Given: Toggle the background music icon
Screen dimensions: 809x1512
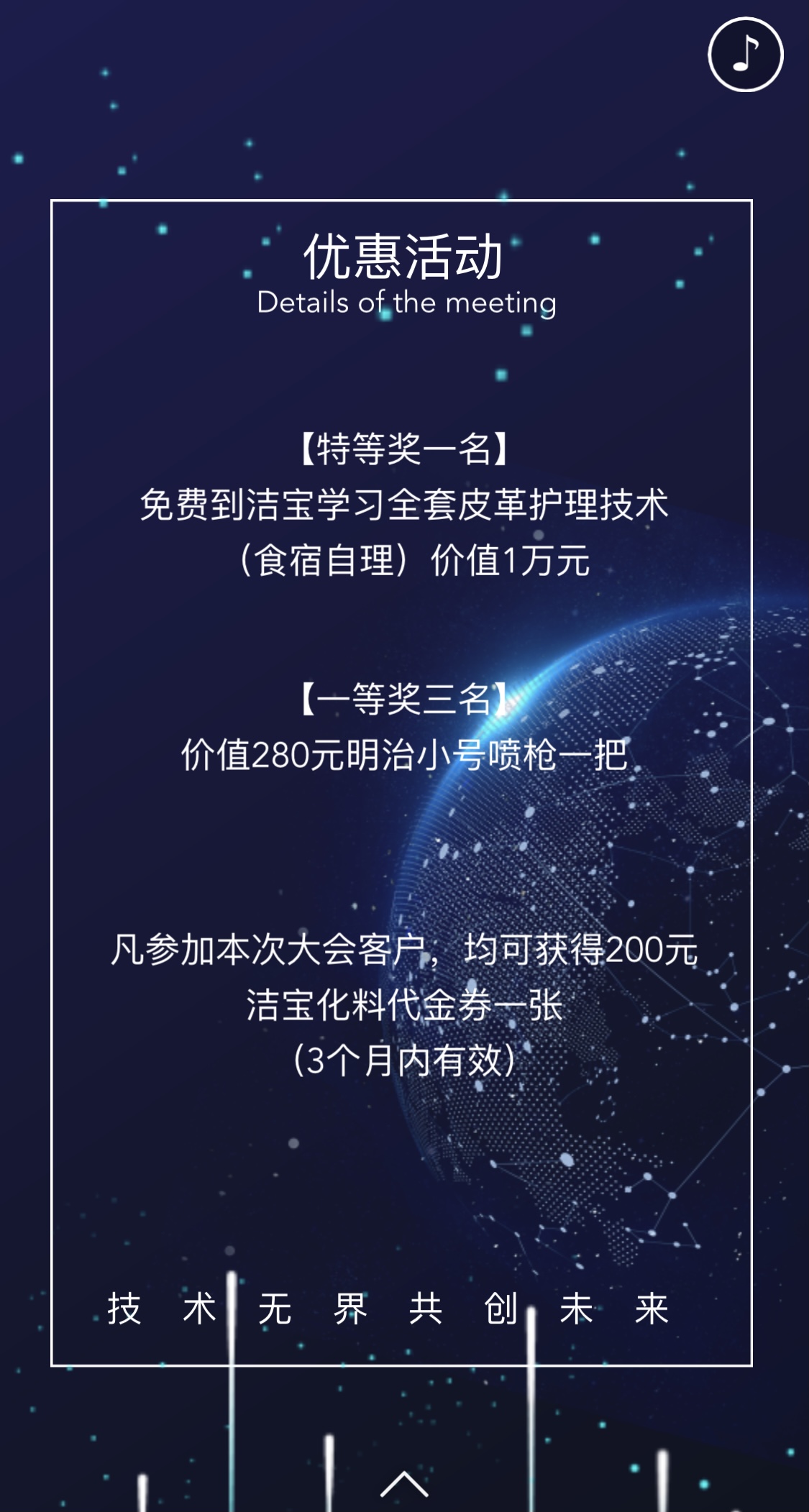Looking at the screenshot, I should pos(745,55).
